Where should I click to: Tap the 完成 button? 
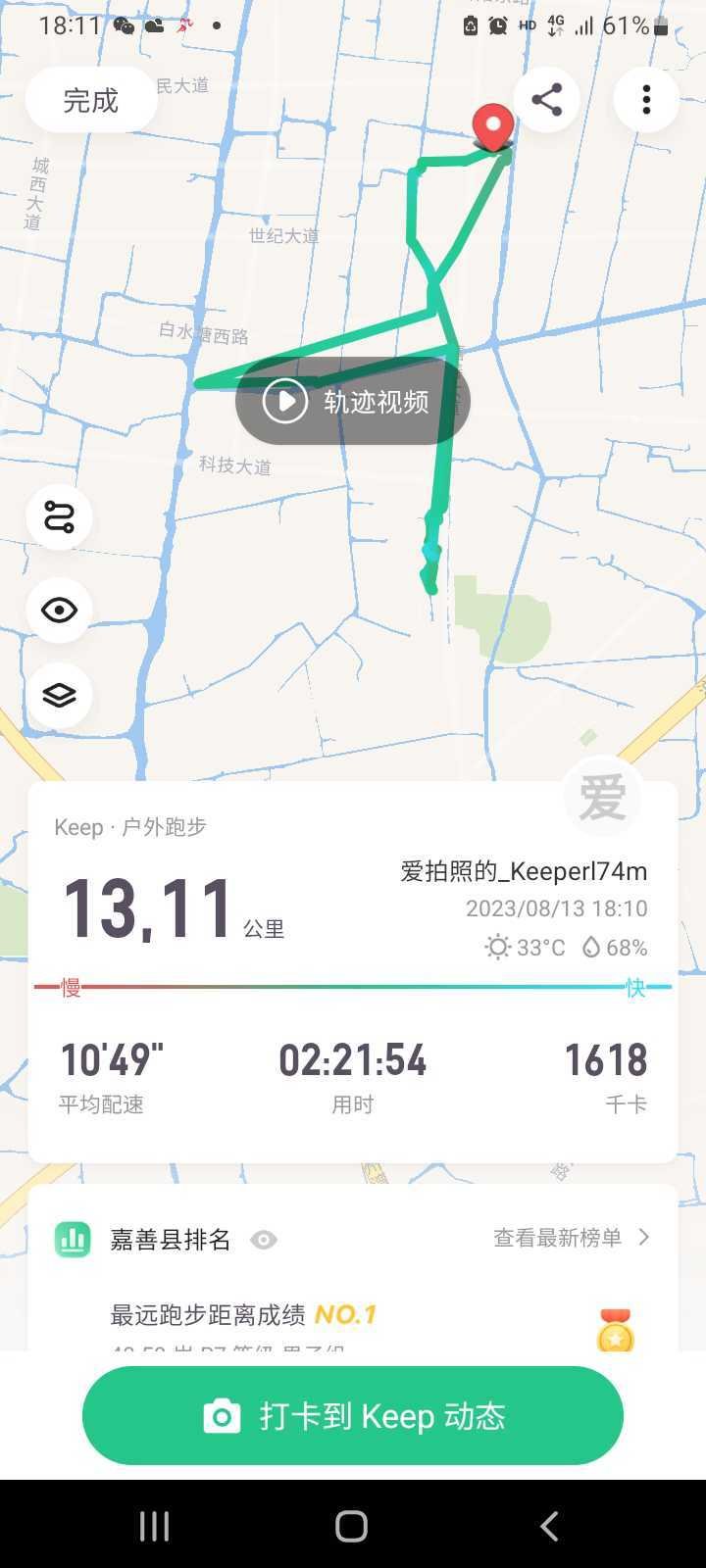91,100
